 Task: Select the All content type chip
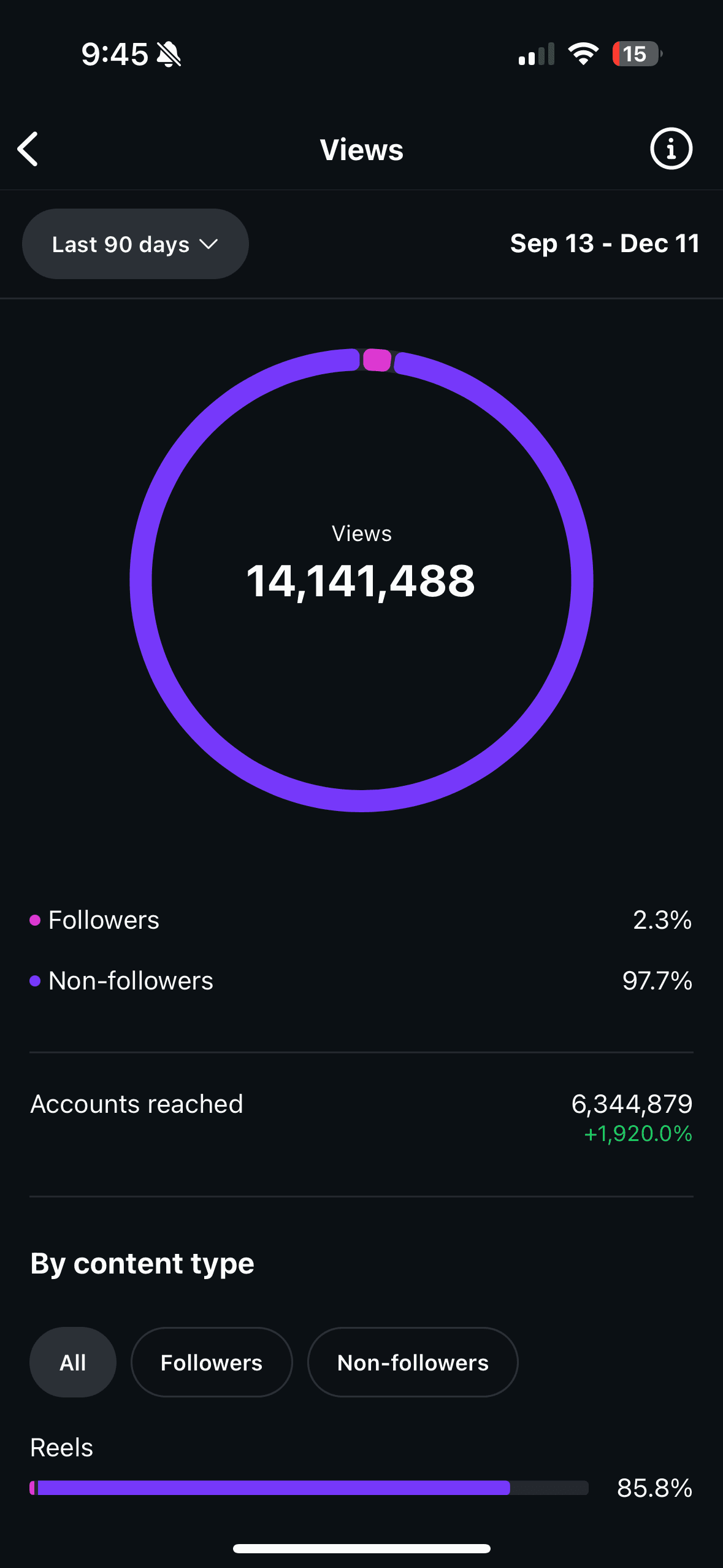pos(73,1362)
